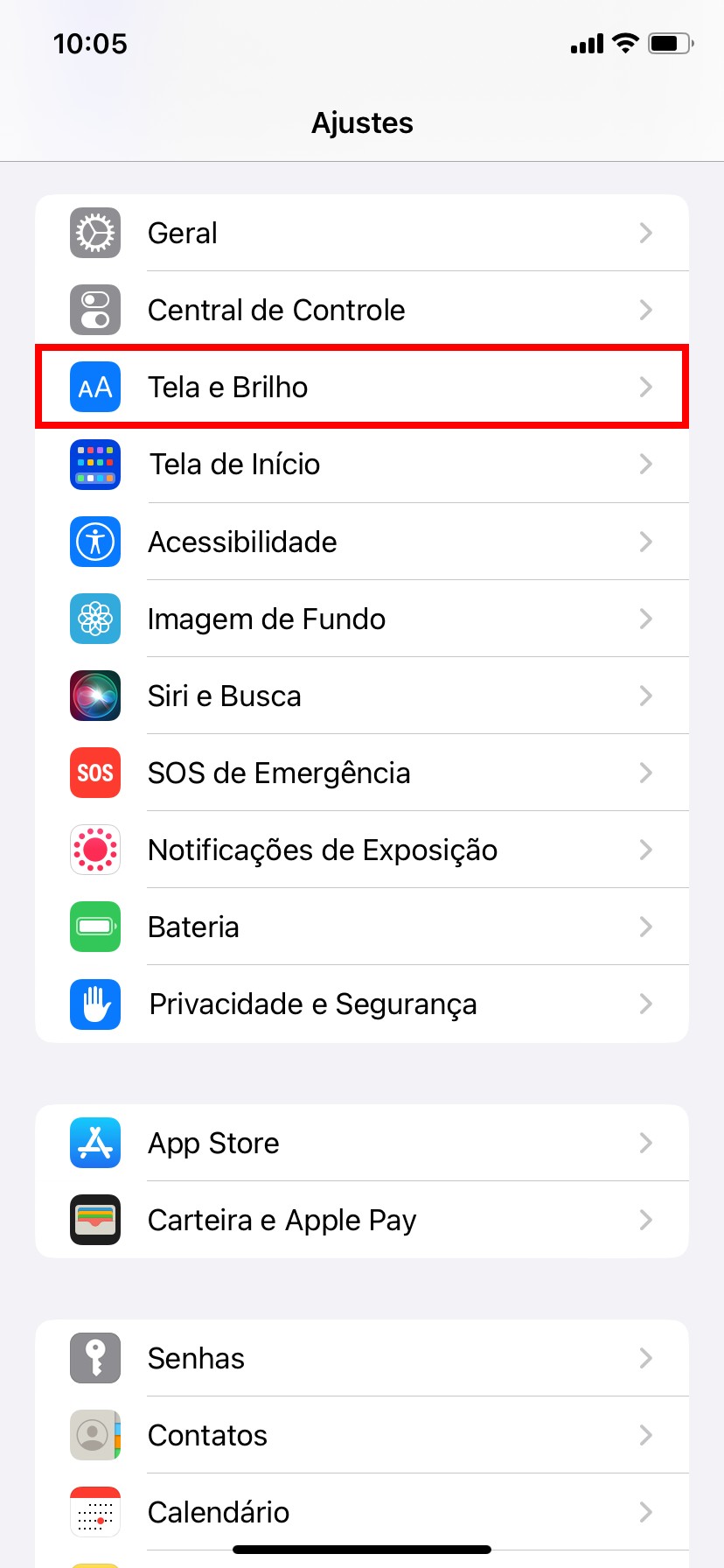Open Notificações de Exposição
The height and width of the screenshot is (1568, 724).
pos(362,850)
